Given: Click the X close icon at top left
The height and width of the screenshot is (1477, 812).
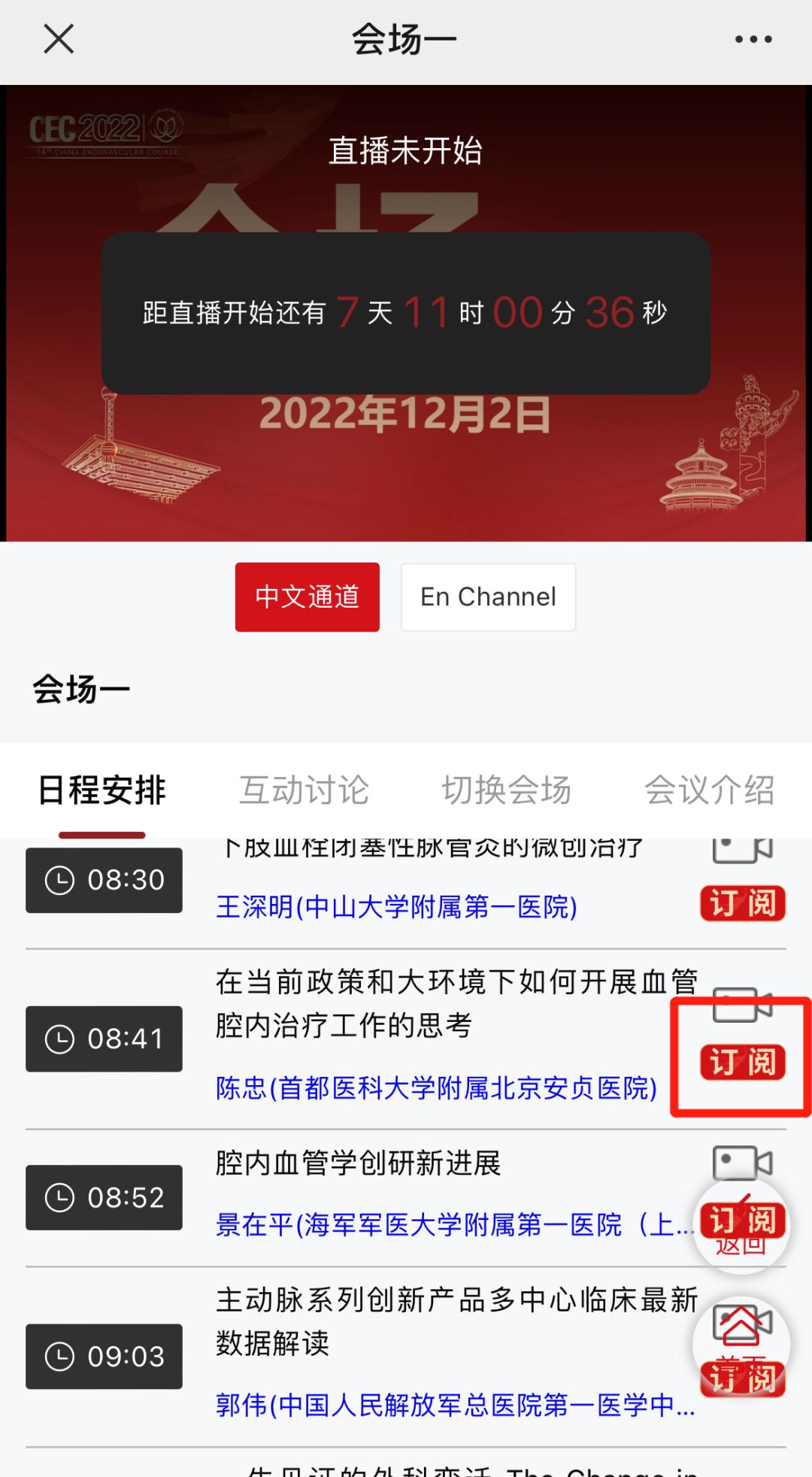Looking at the screenshot, I should (57, 39).
